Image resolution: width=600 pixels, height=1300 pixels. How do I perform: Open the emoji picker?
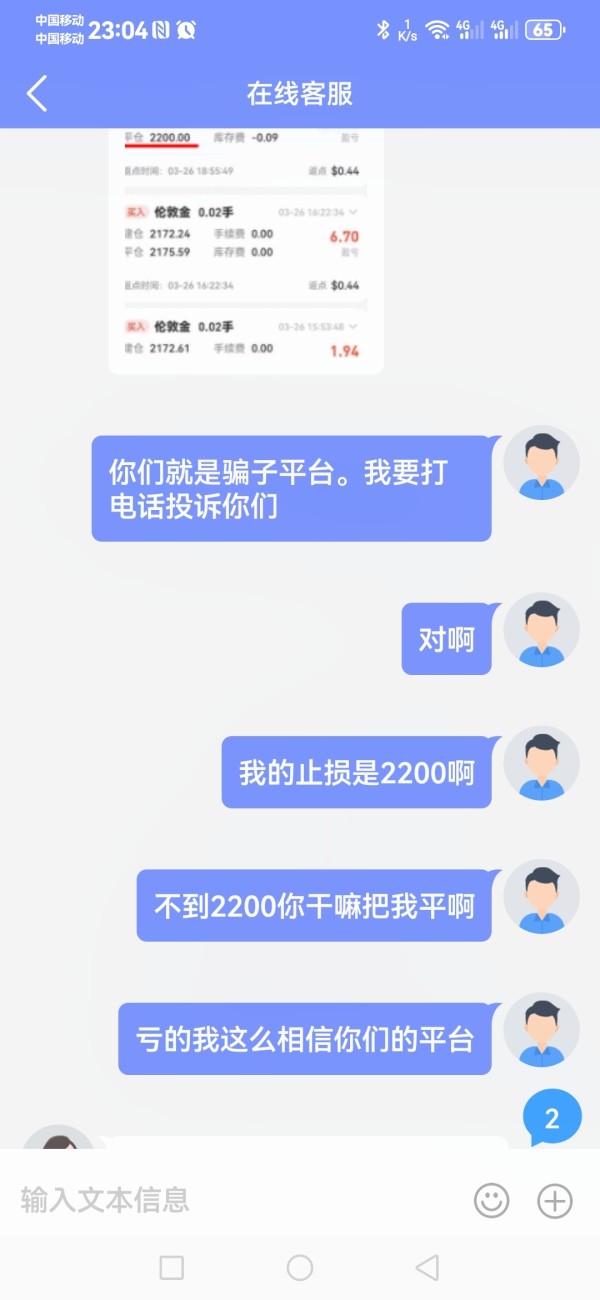pos(492,1200)
